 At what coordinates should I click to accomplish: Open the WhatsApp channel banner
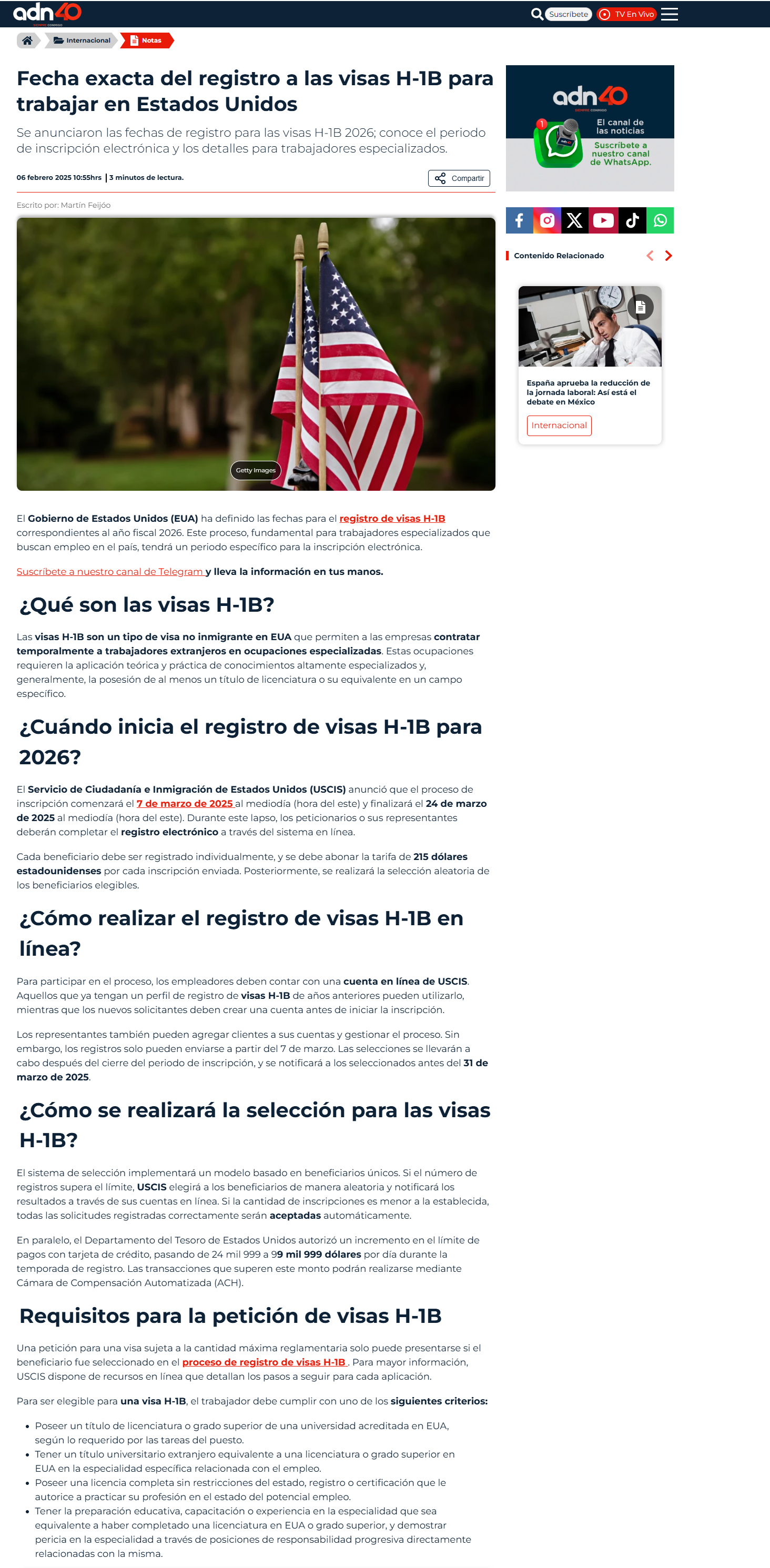[590, 128]
